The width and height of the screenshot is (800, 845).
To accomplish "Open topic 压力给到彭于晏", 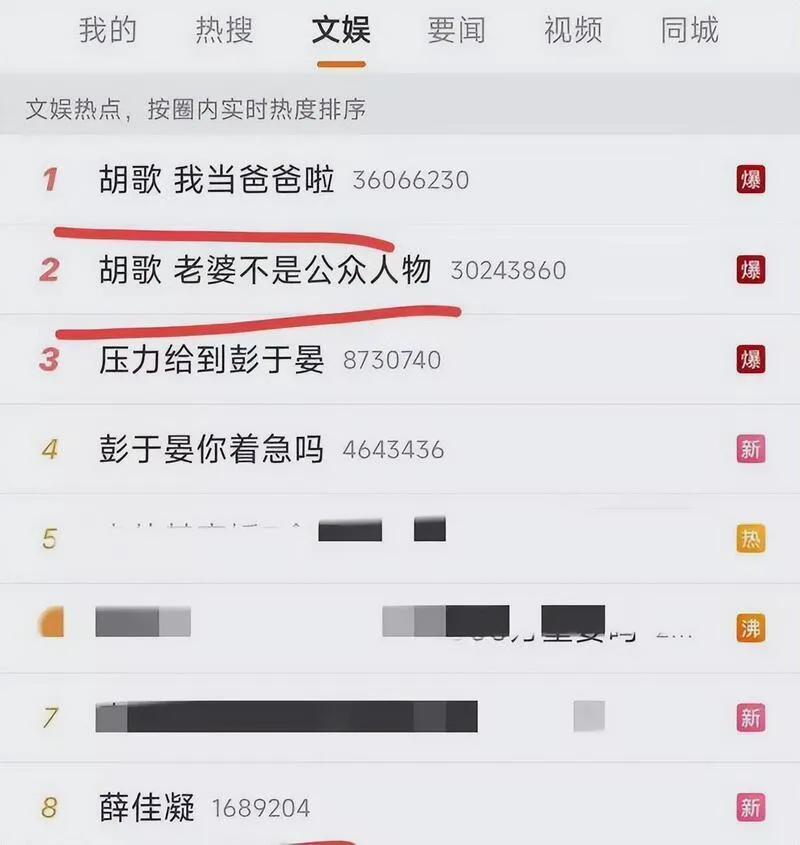I will pyautogui.click(x=212, y=360).
